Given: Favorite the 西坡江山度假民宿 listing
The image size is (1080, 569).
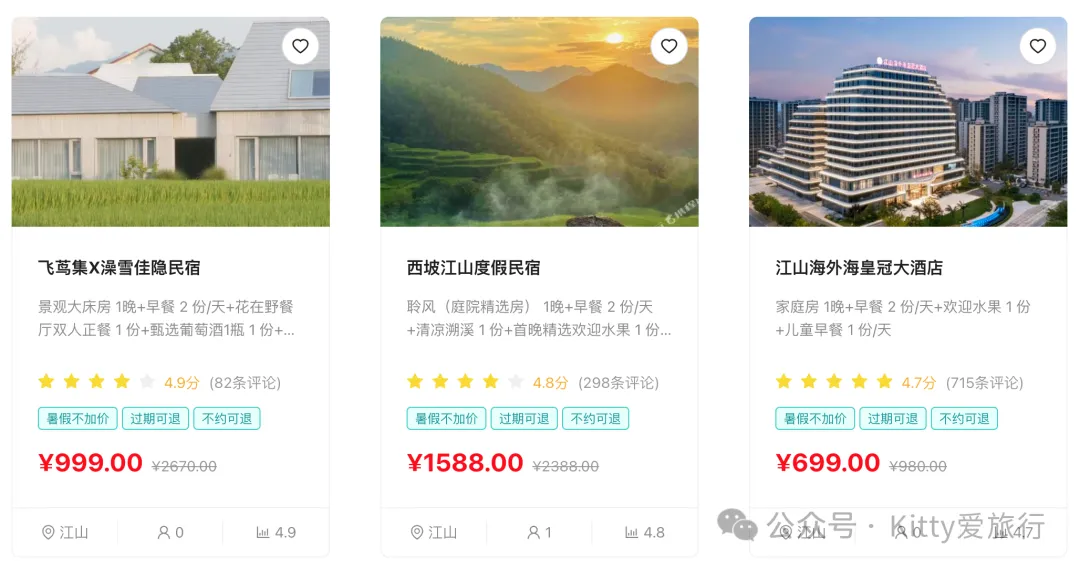Looking at the screenshot, I should (x=669, y=46).
